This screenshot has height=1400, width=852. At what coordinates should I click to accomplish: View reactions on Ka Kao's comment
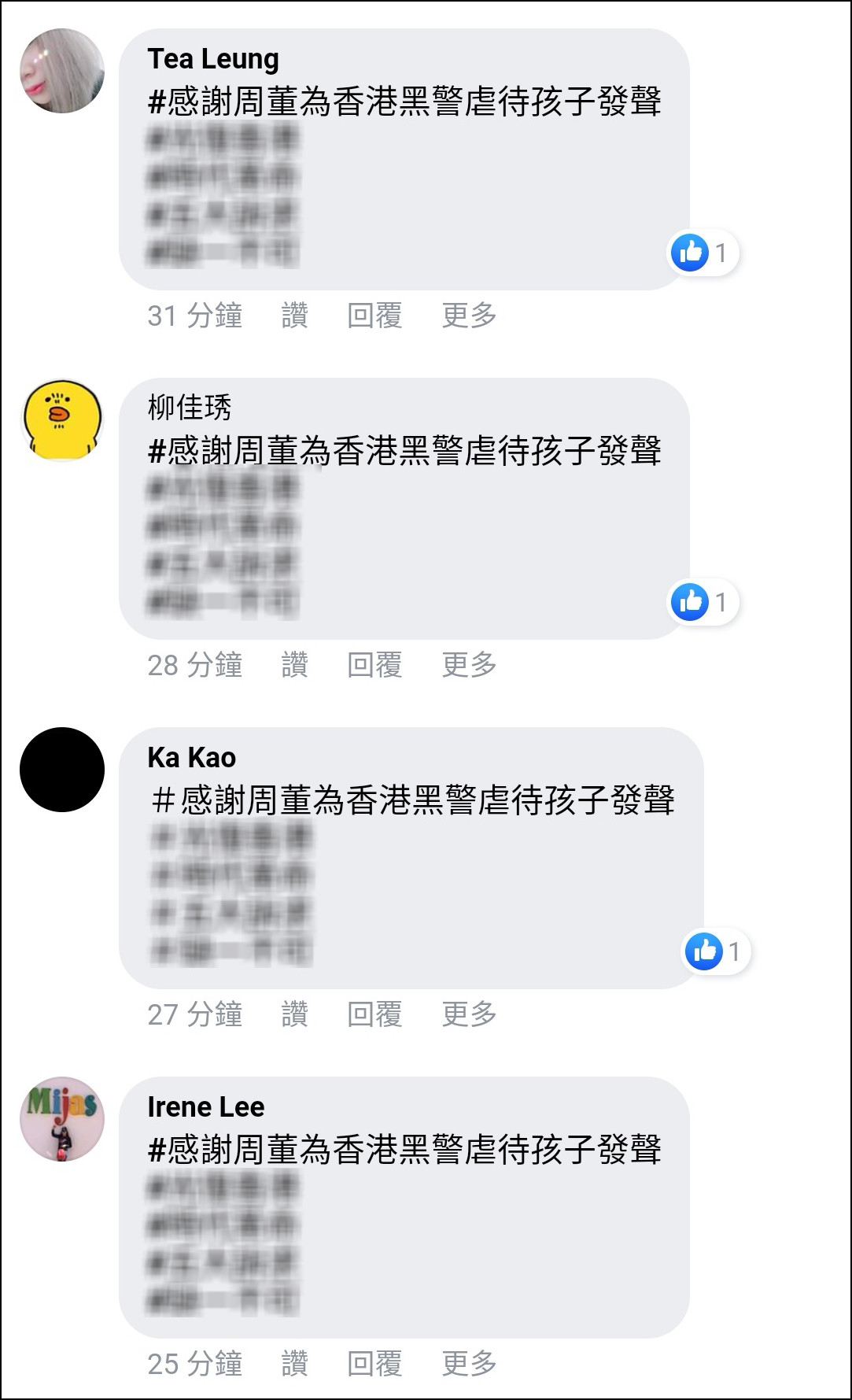[716, 951]
